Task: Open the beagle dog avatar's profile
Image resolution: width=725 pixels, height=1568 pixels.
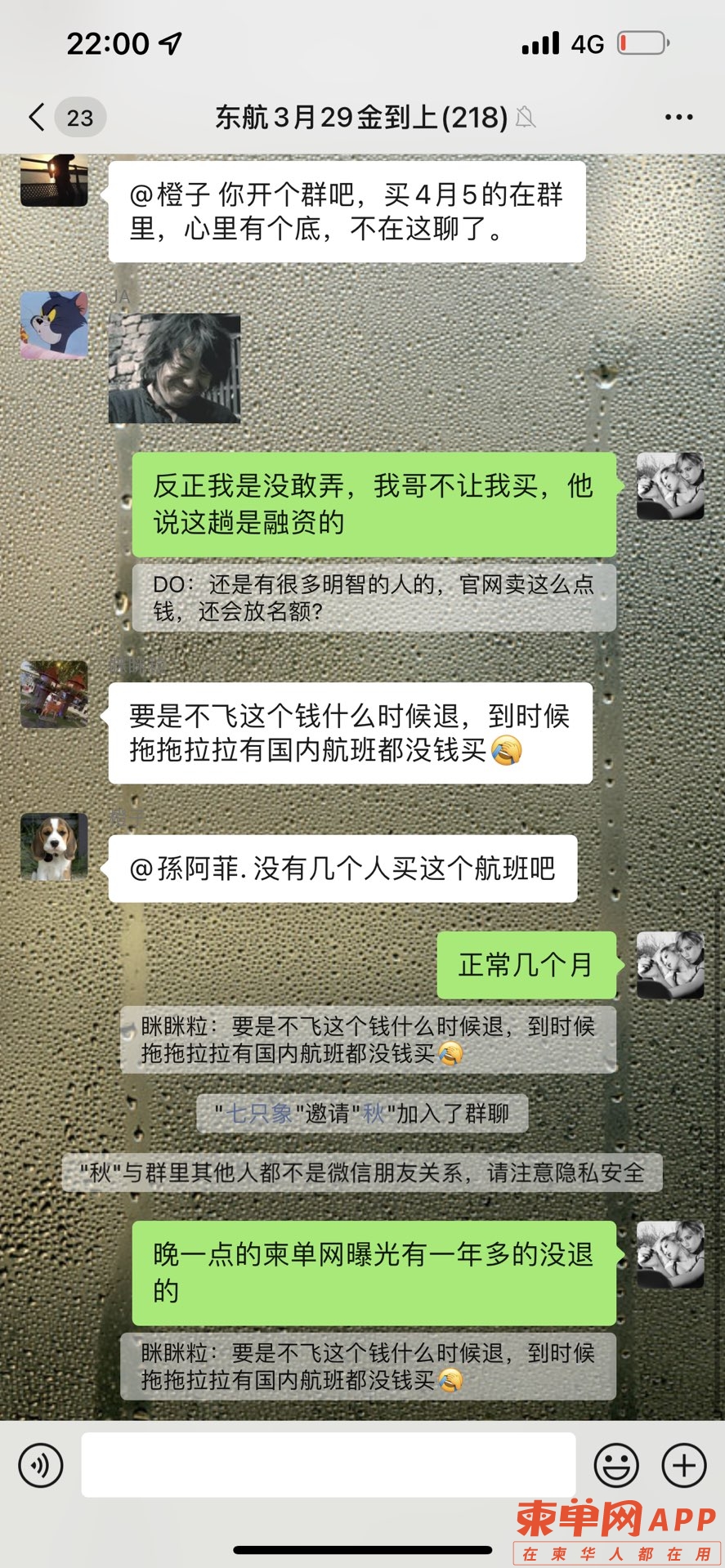Action: point(54,847)
